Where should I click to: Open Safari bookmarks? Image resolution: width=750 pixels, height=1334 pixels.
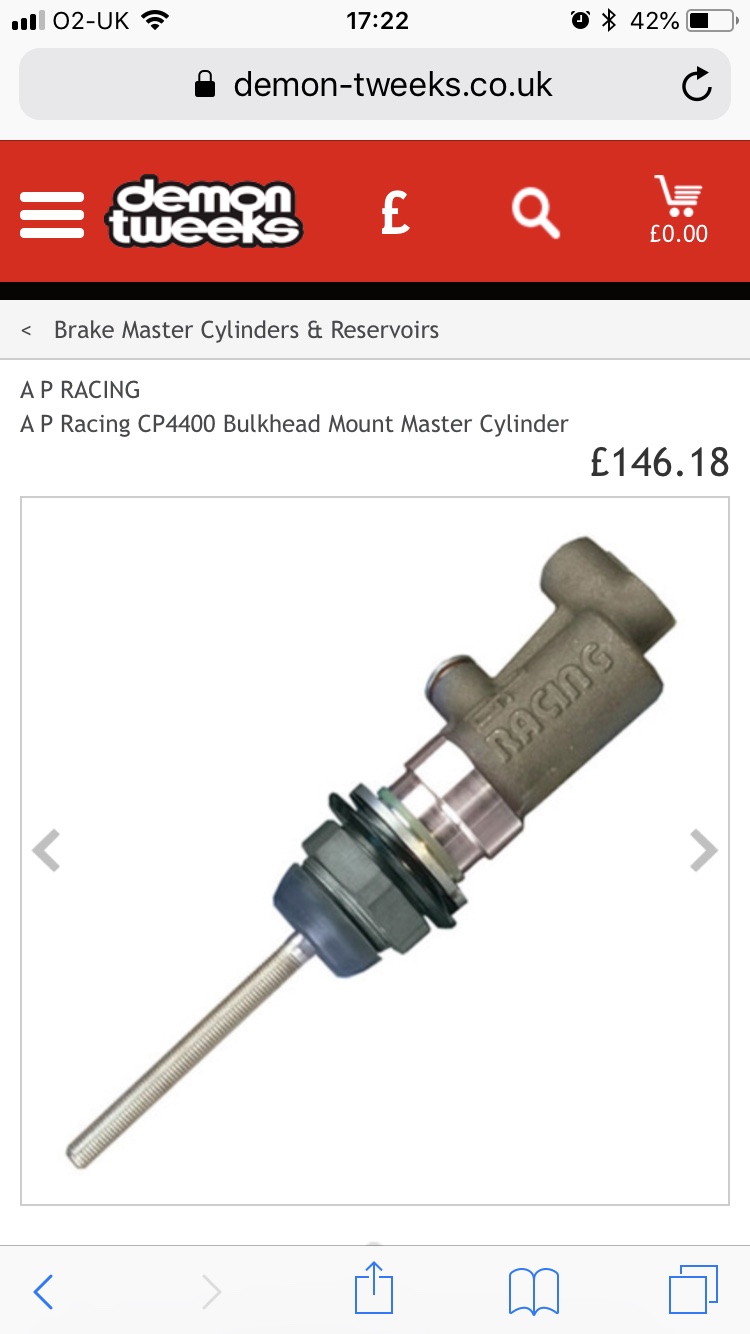[x=533, y=1291]
